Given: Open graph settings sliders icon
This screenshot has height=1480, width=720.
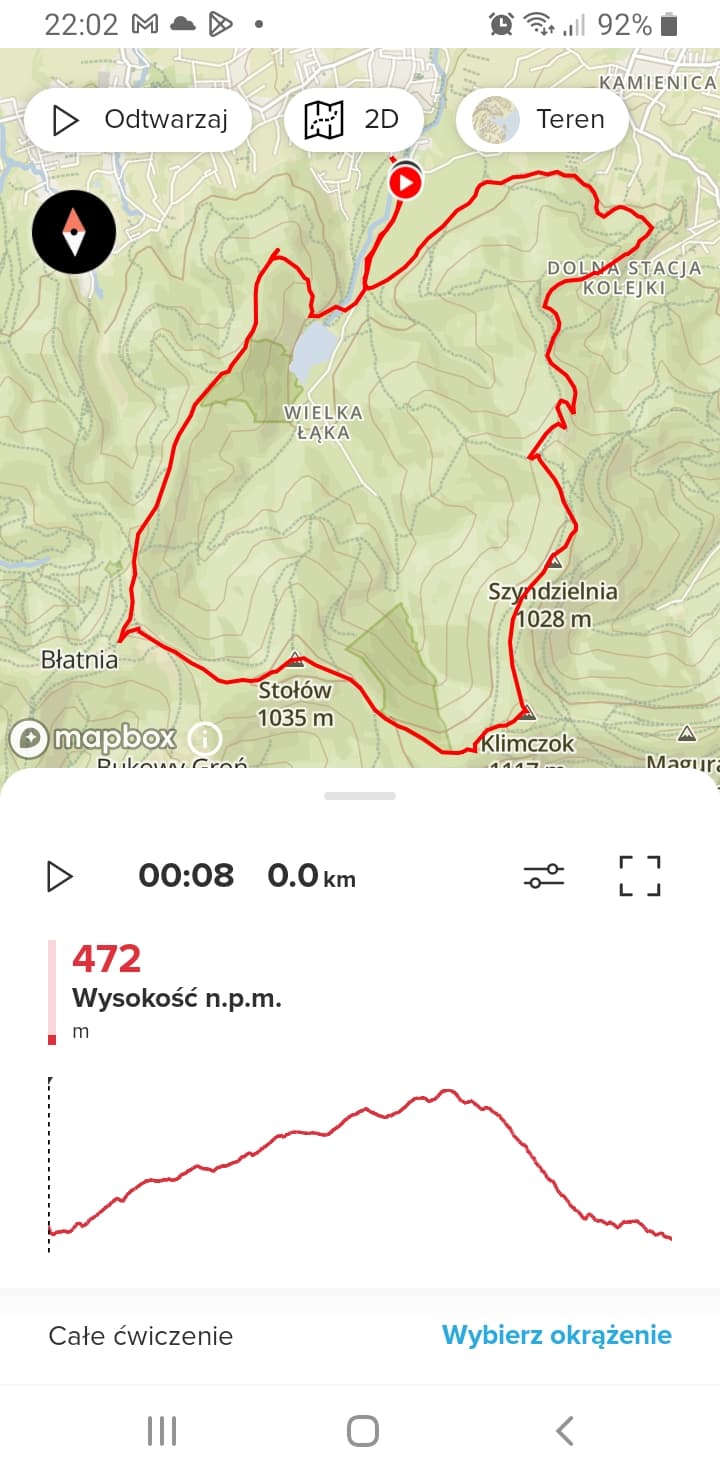Looking at the screenshot, I should pos(544,876).
